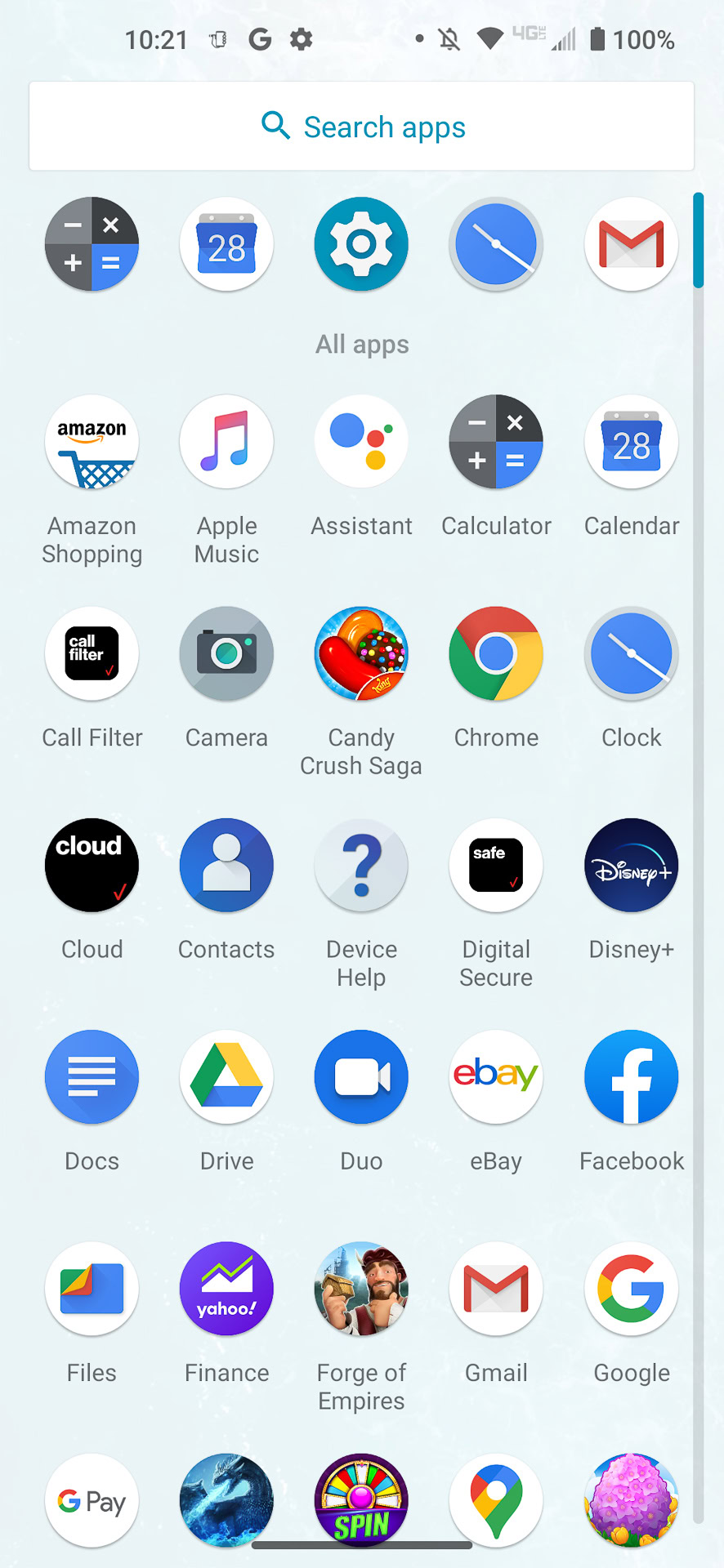Open Call Filter app
The width and height of the screenshot is (724, 1568).
click(x=92, y=653)
